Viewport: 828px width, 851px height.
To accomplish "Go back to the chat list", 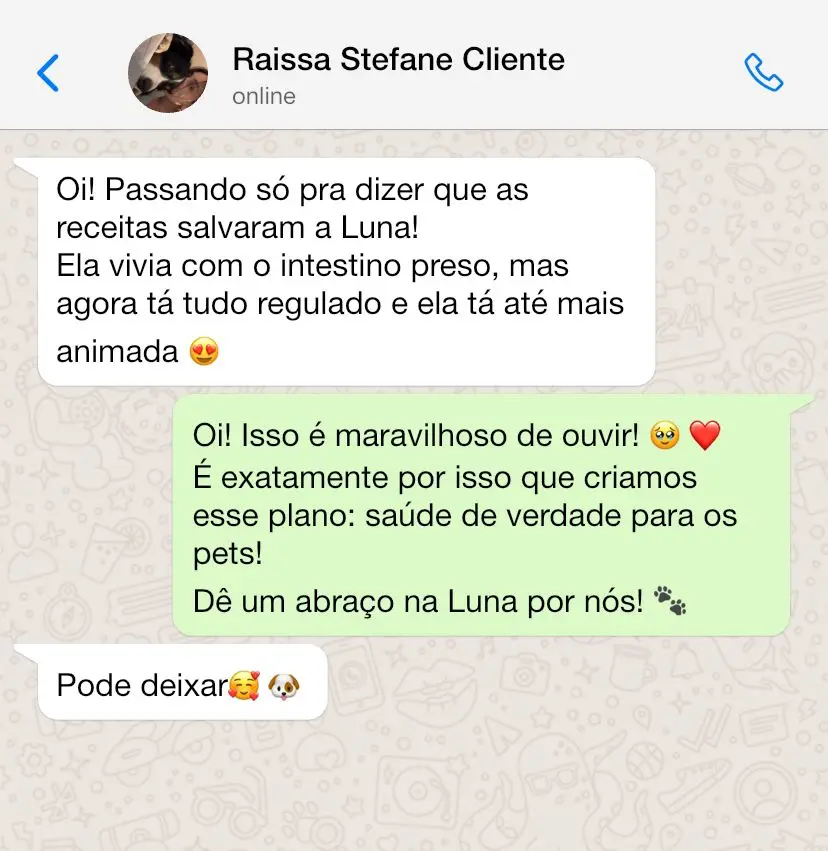I will (48, 73).
